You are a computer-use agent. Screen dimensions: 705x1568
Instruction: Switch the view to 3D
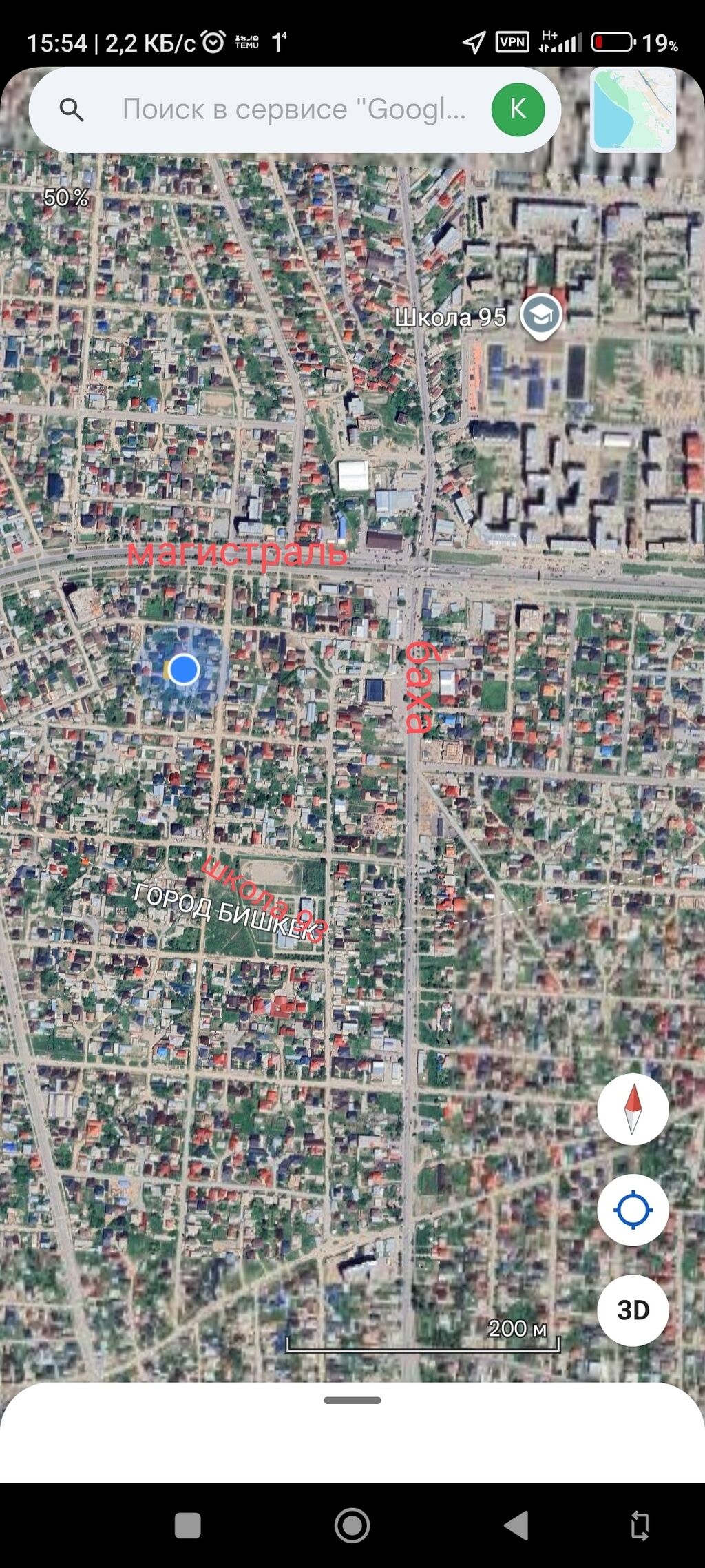tap(633, 1311)
